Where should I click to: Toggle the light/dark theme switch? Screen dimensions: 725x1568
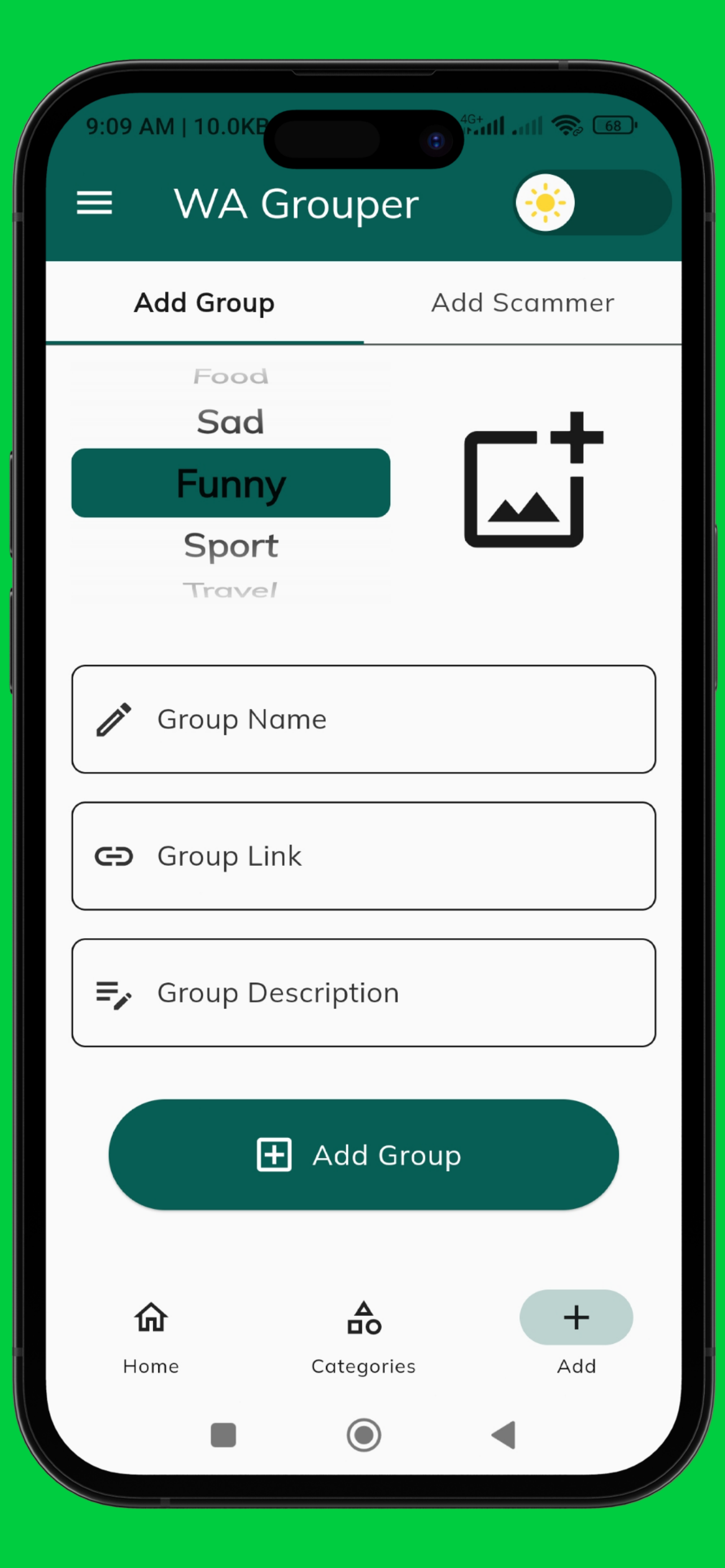(592, 203)
